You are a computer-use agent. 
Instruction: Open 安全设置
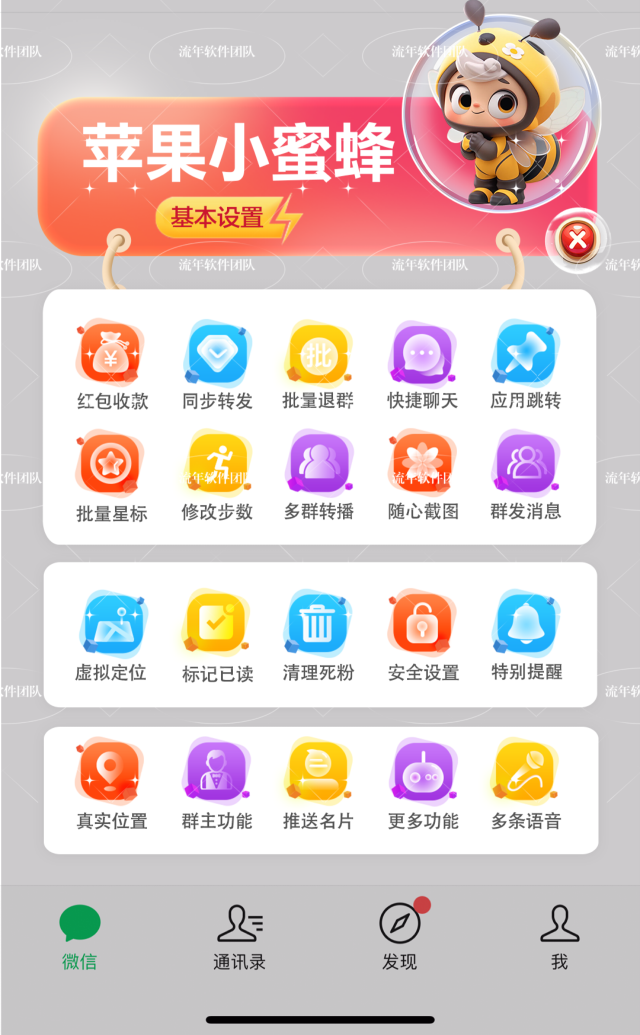(422, 628)
